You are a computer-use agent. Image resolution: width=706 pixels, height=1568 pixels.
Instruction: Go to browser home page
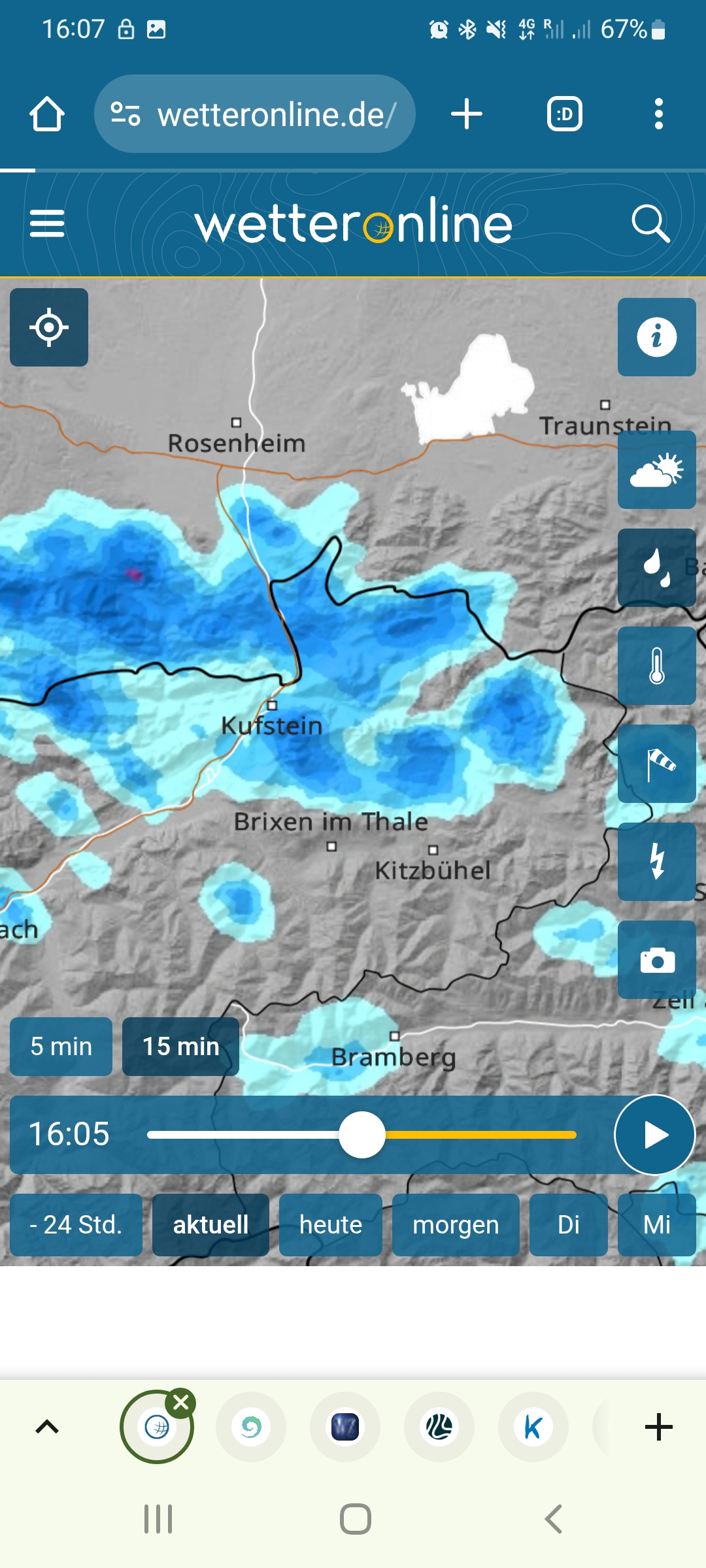pos(47,114)
